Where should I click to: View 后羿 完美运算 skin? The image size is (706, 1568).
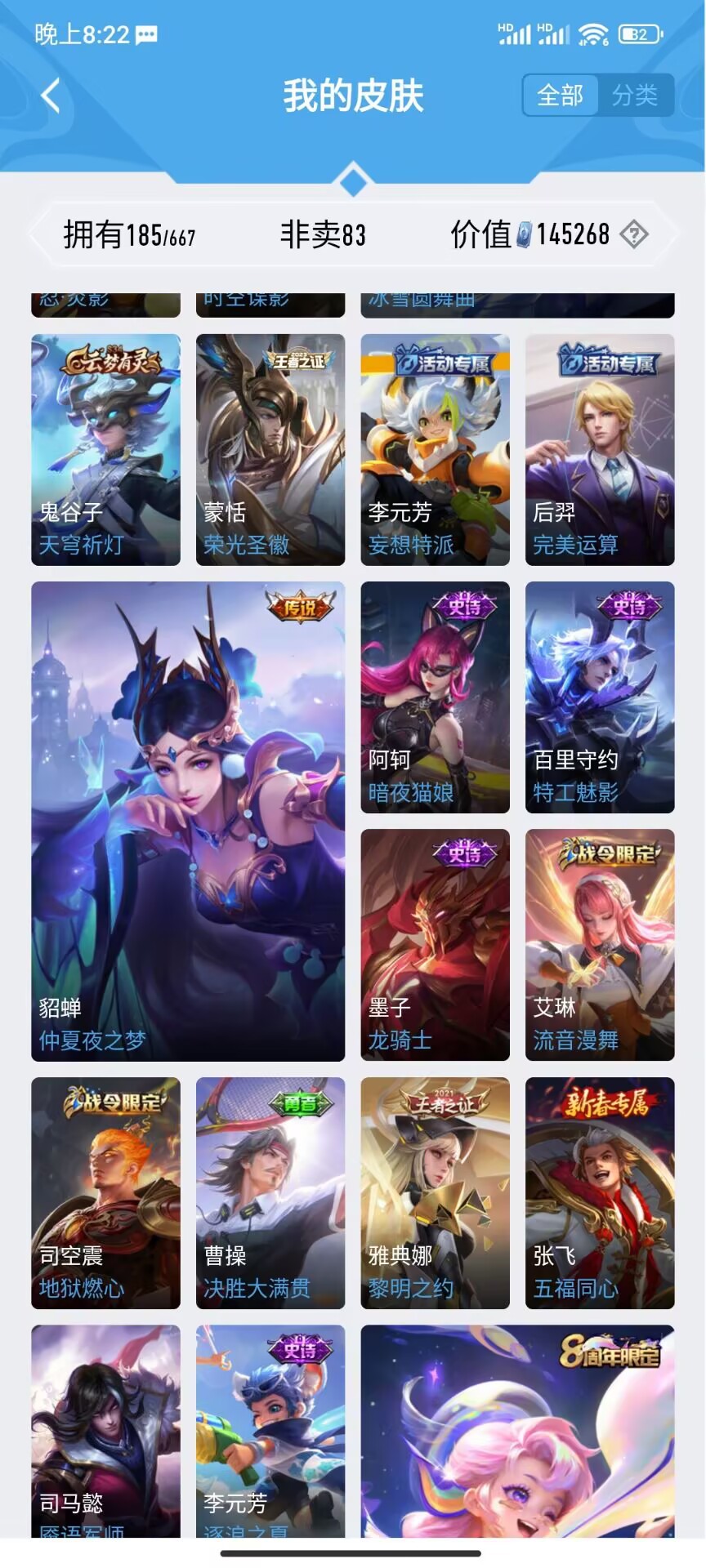coord(600,449)
